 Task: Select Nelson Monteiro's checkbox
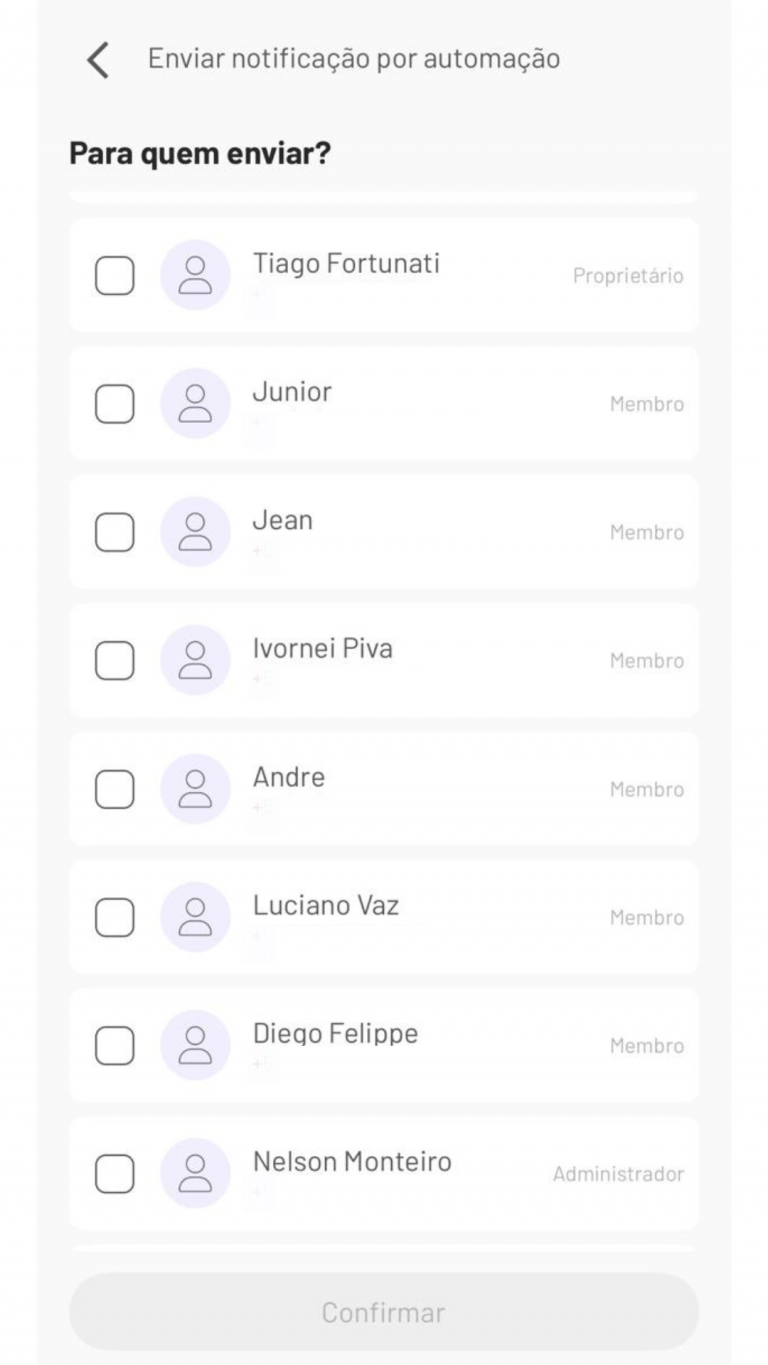pos(114,1174)
